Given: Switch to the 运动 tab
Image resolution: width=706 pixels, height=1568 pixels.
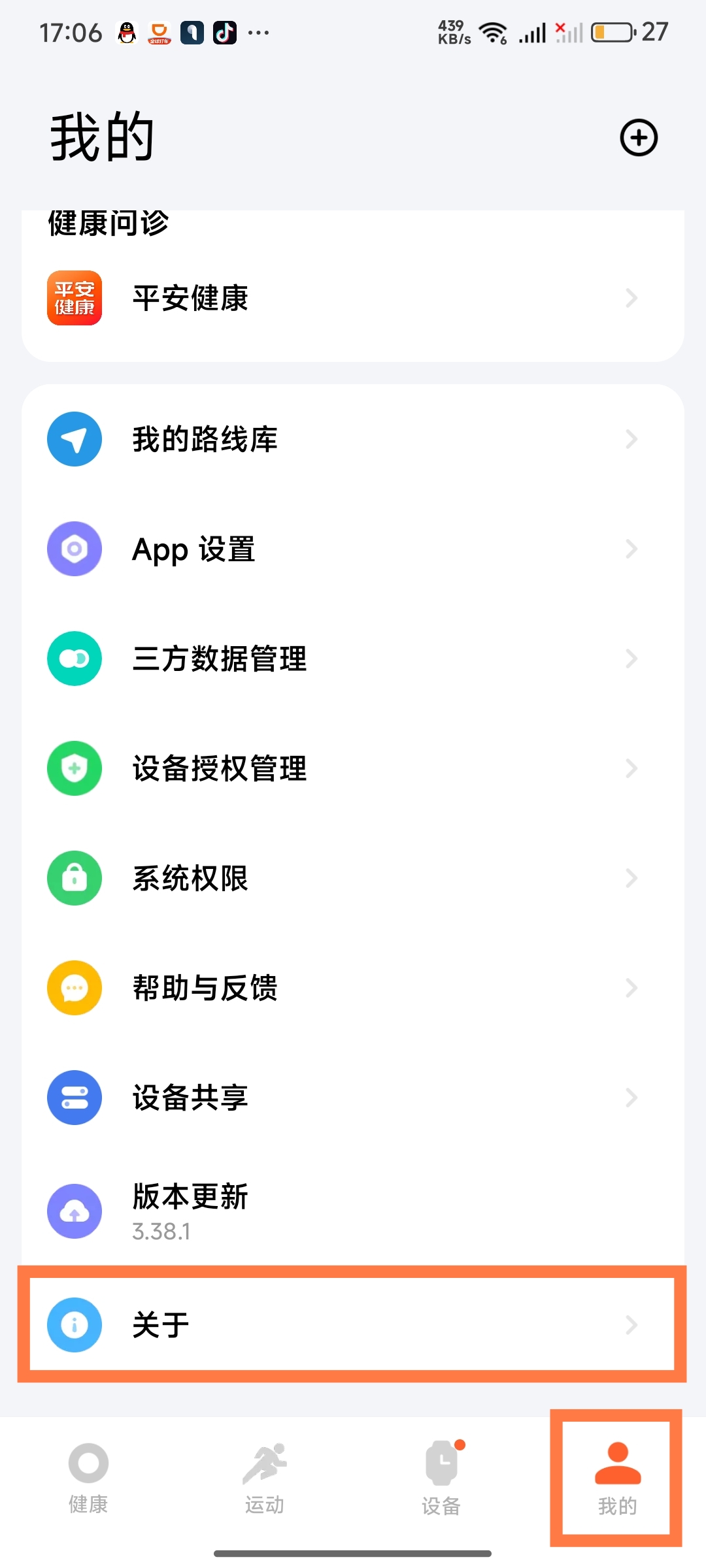Looking at the screenshot, I should [x=265, y=1478].
